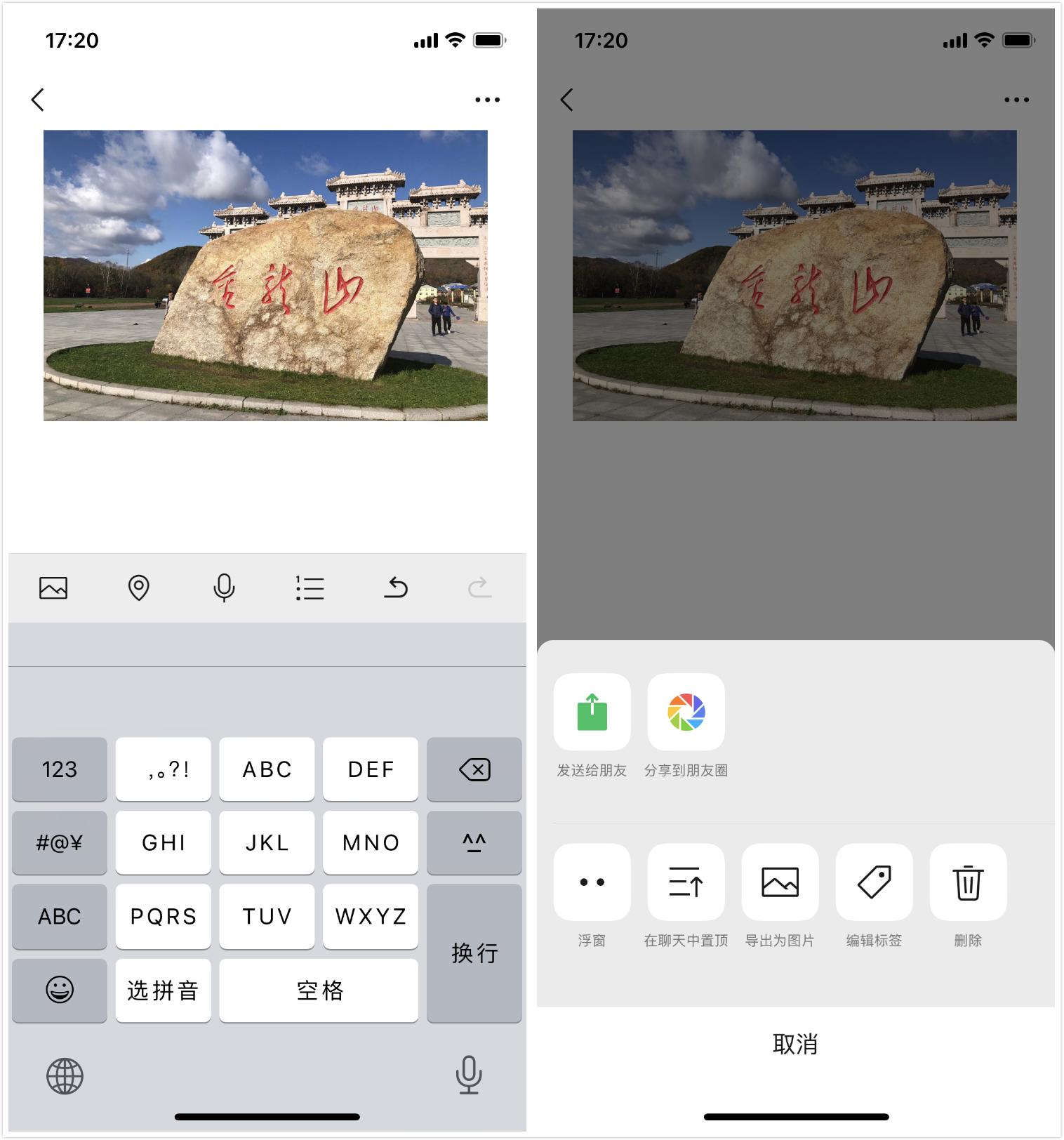The width and height of the screenshot is (1064, 1140).
Task: Open 发送给朋友 to send to a friend
Action: coord(592,713)
